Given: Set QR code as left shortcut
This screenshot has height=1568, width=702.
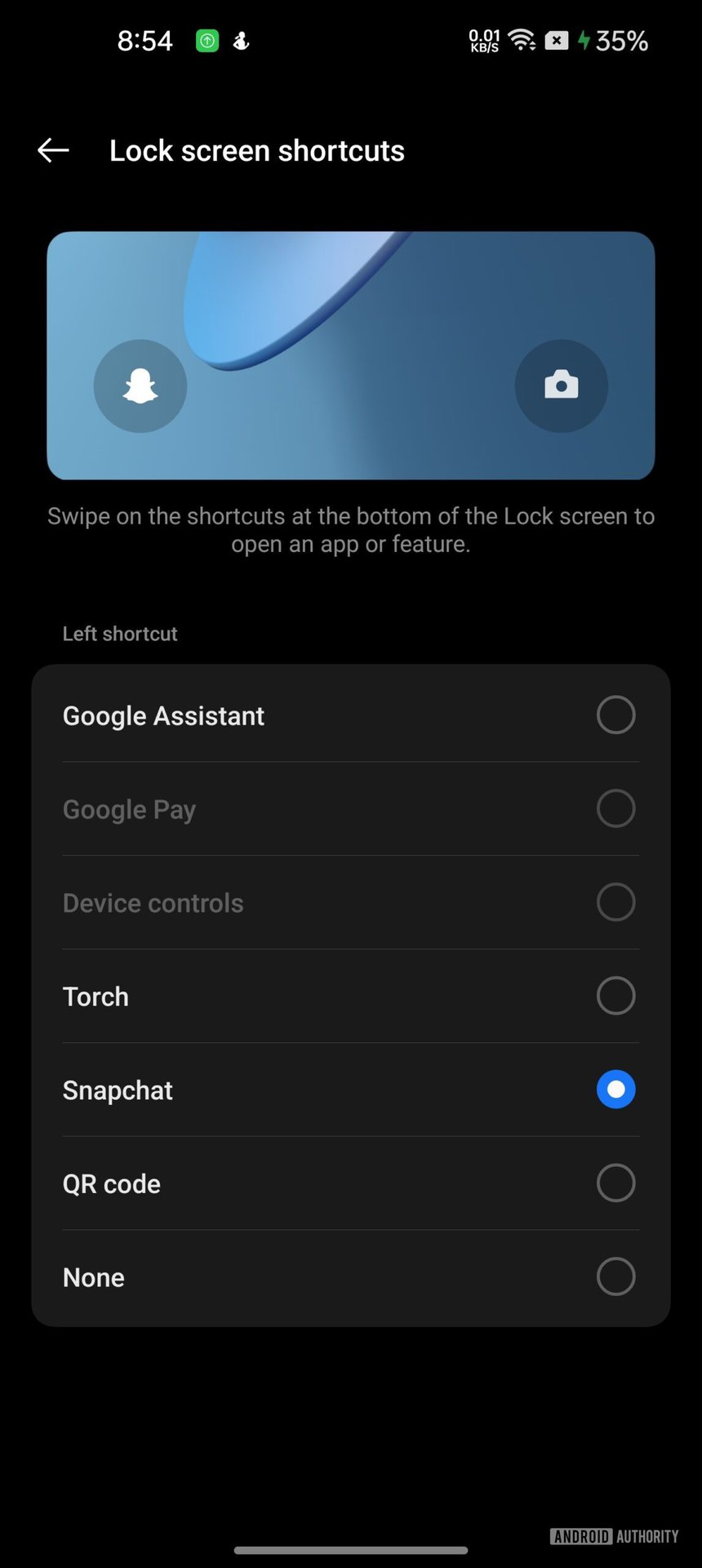Looking at the screenshot, I should (x=615, y=1183).
